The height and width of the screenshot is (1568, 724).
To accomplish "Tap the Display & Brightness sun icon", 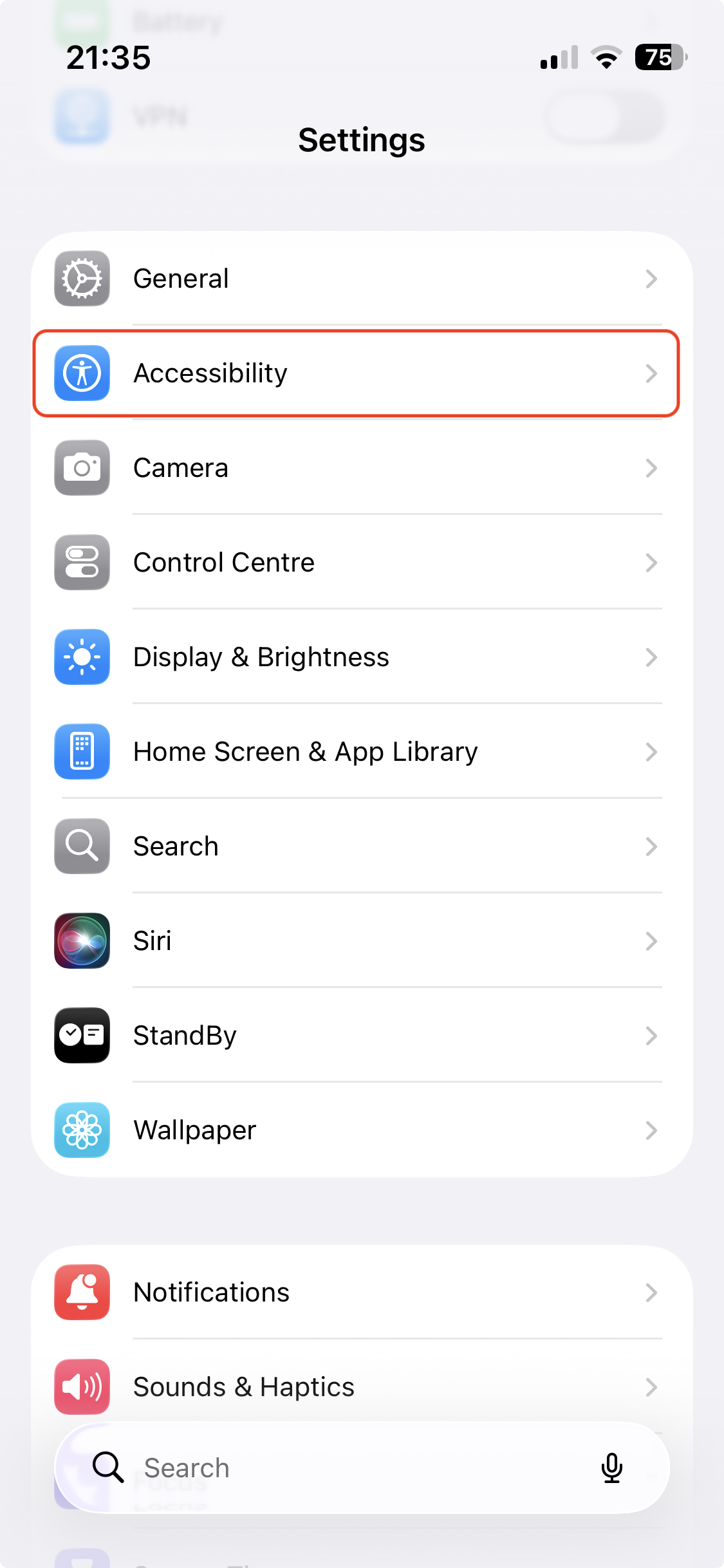I will tap(82, 657).
